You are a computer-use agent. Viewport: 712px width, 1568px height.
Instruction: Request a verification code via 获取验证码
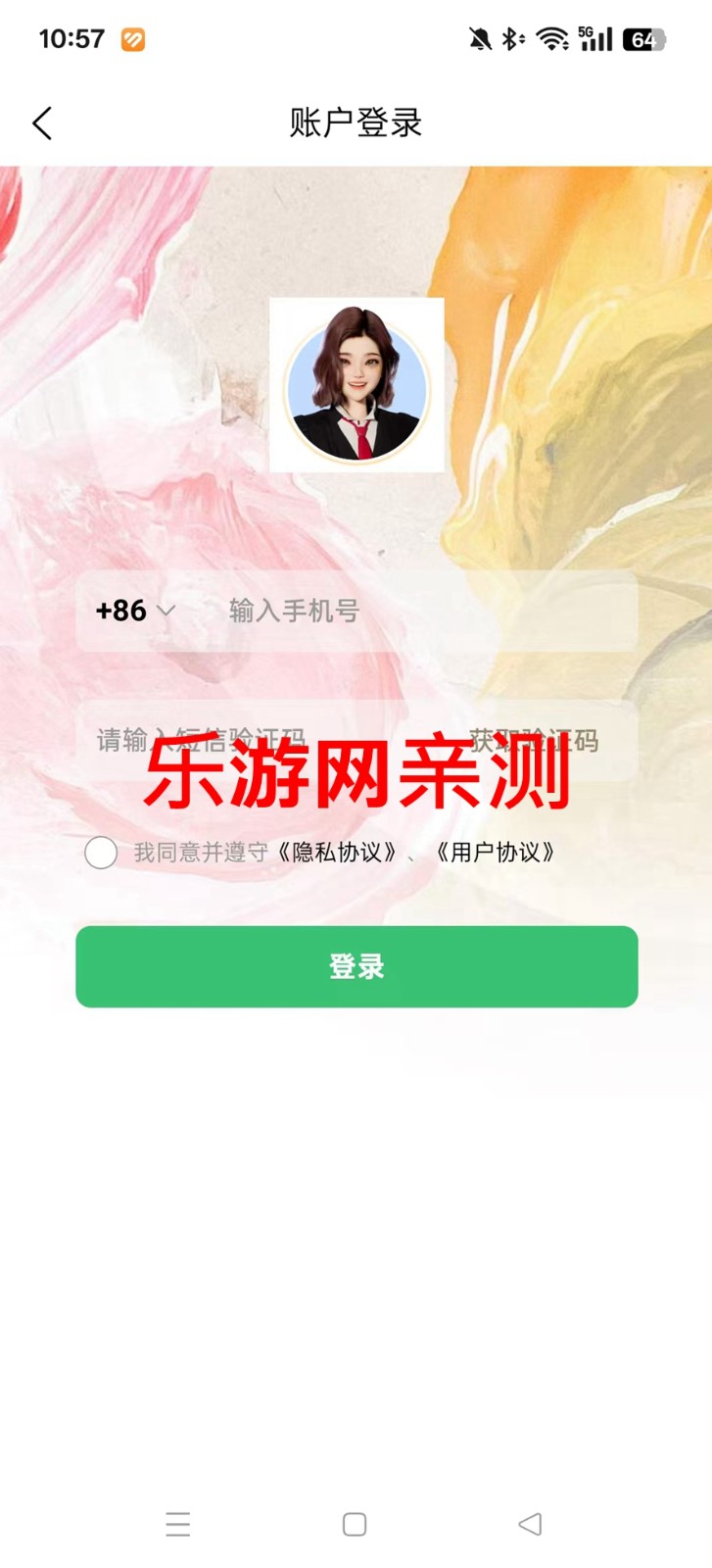coord(534,740)
